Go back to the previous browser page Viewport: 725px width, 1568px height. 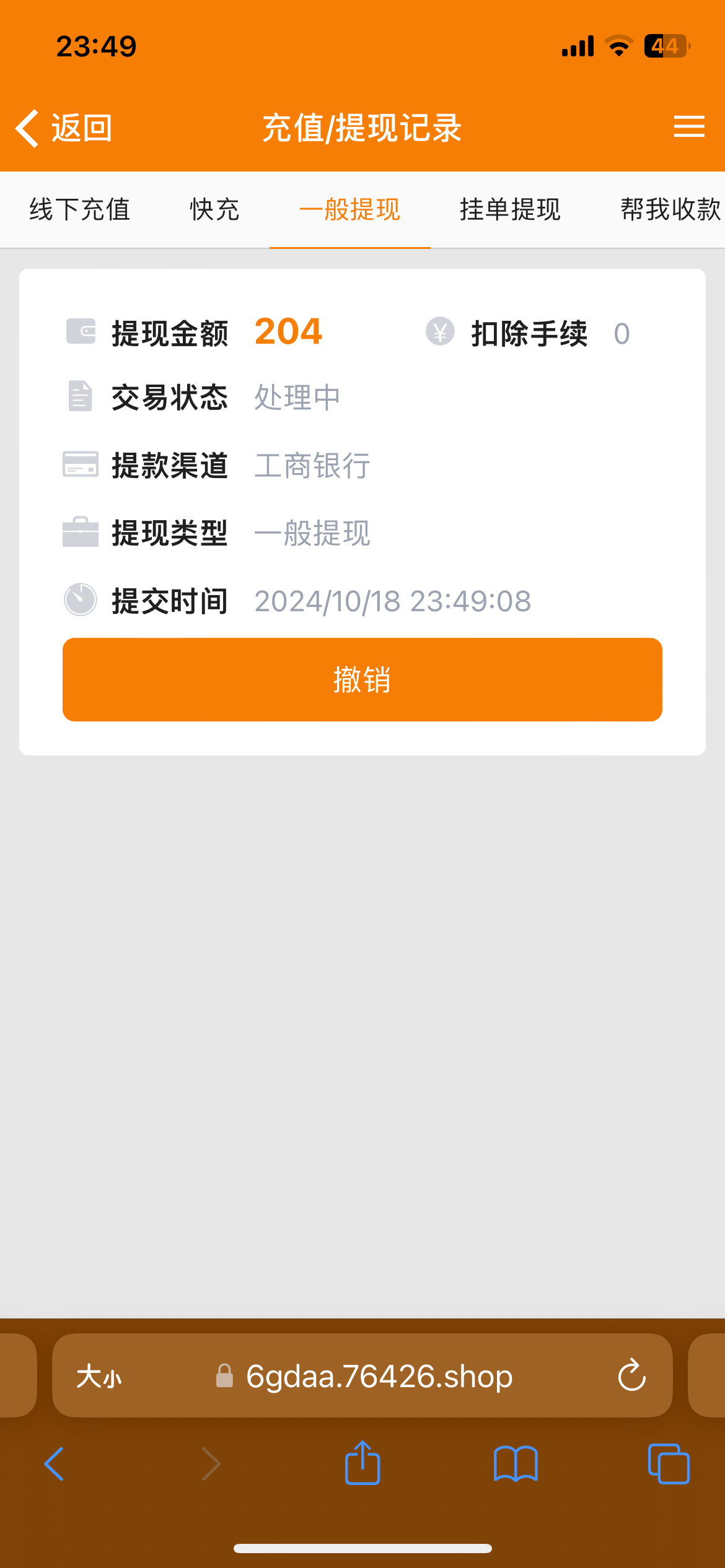[55, 1464]
